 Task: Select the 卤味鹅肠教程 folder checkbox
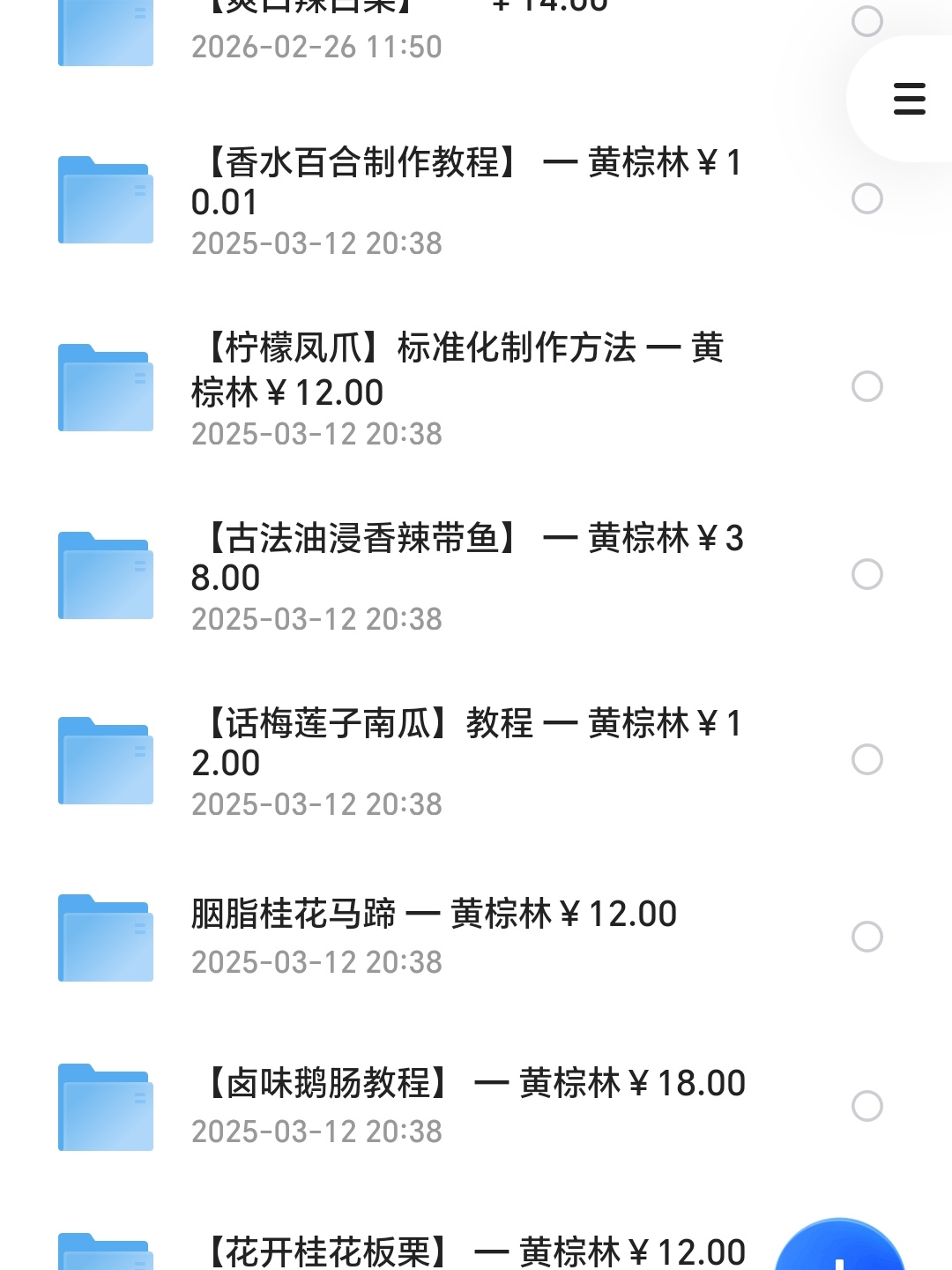pos(867,1106)
